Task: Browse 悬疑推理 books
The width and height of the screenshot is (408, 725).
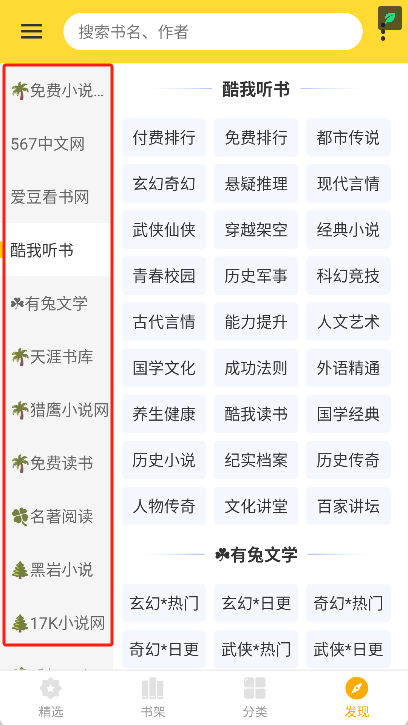Action: 256,184
